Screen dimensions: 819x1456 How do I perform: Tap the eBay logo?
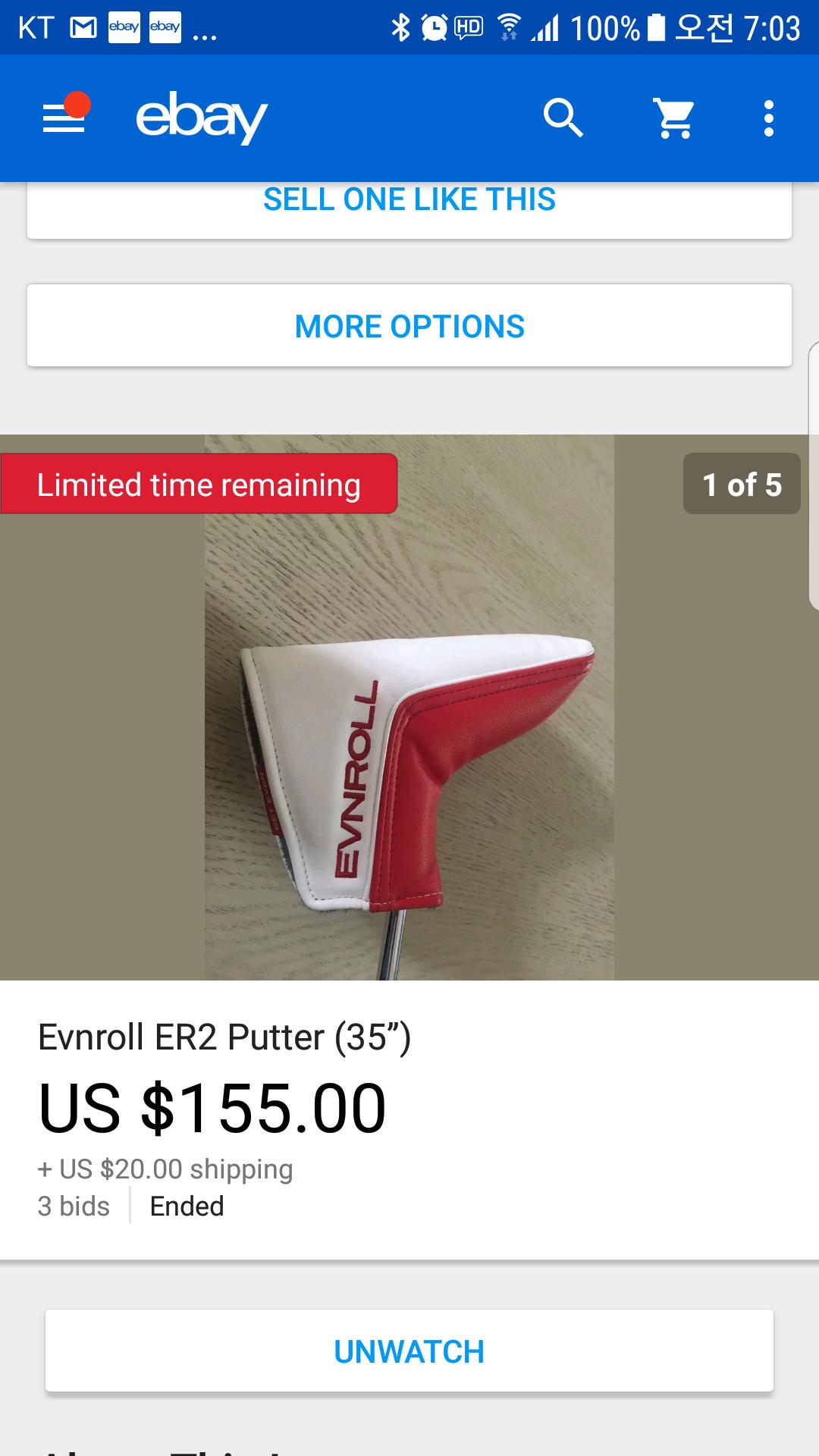point(201,118)
